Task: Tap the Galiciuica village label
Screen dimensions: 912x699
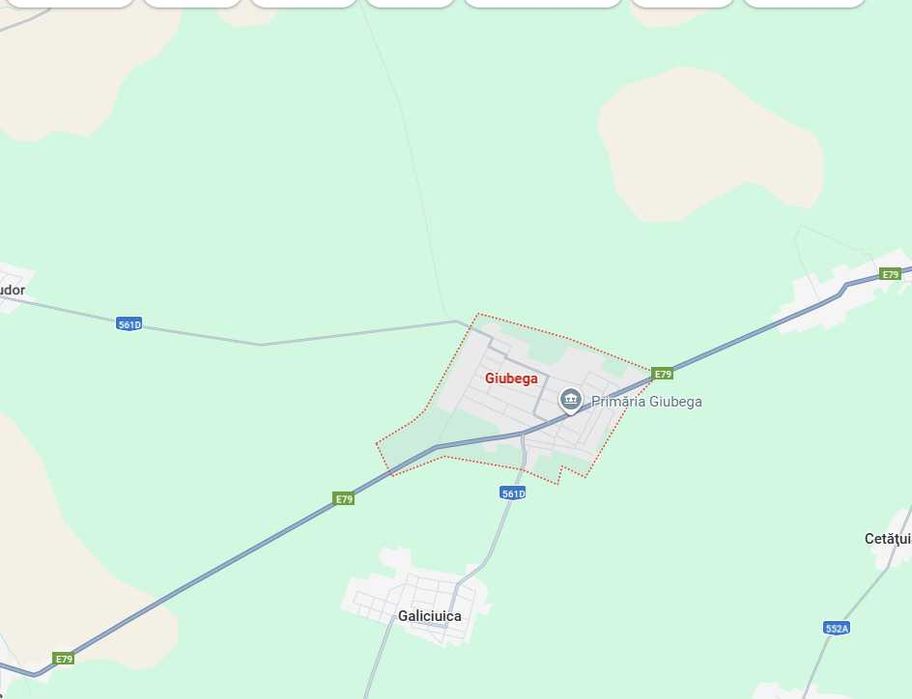Action: pos(429,616)
